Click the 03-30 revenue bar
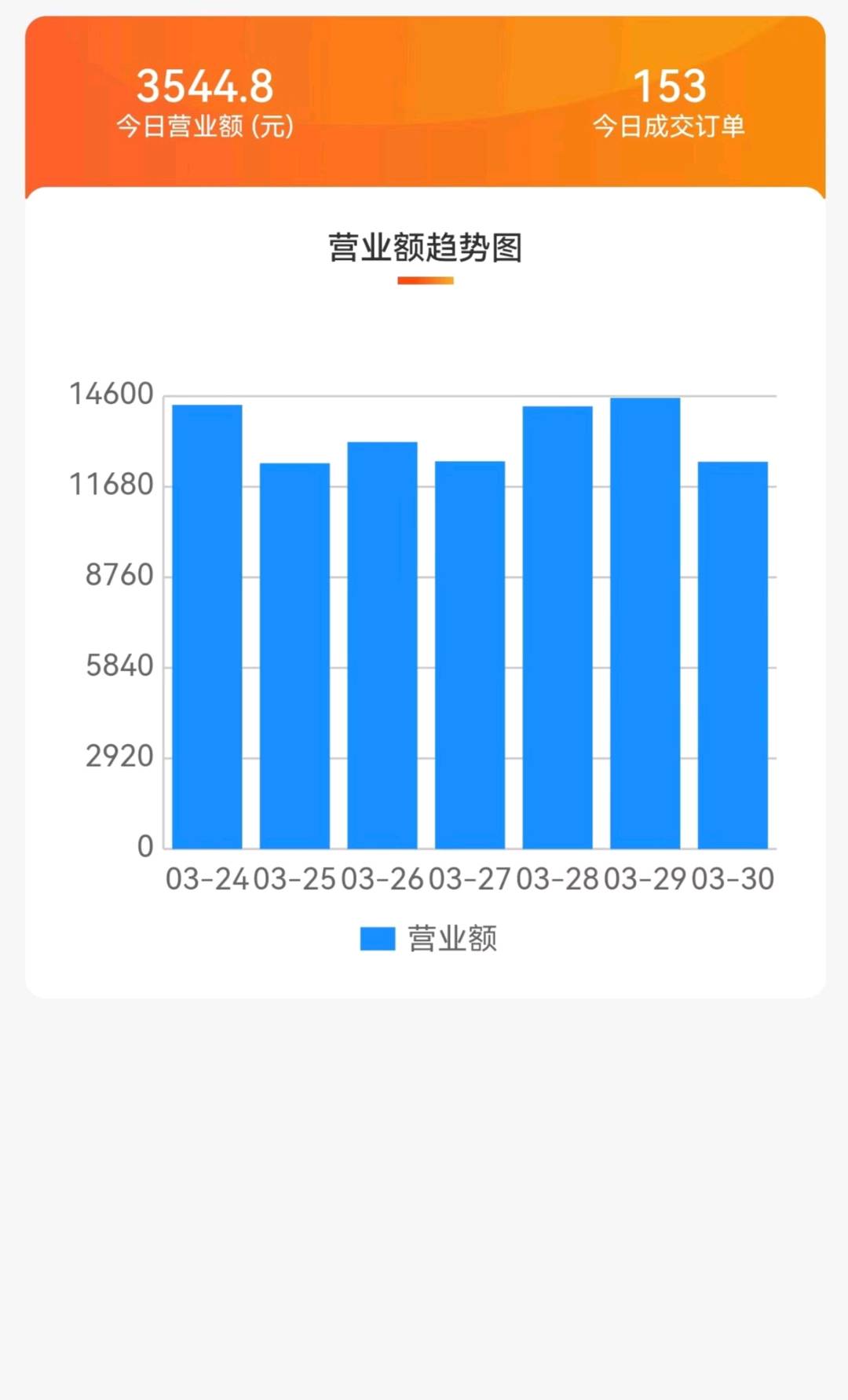Viewport: 848px width, 1400px height. pyautogui.click(x=734, y=652)
